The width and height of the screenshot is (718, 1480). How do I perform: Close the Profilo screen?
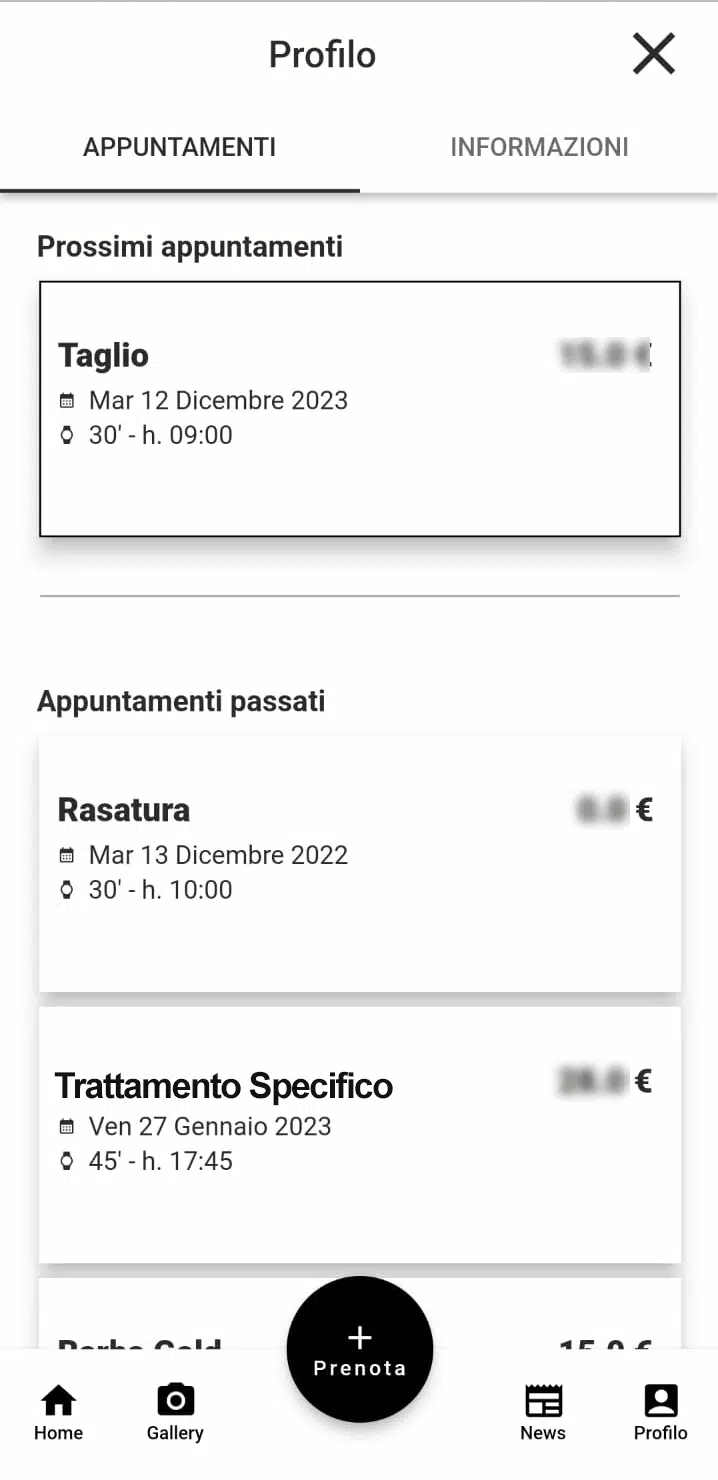click(654, 54)
